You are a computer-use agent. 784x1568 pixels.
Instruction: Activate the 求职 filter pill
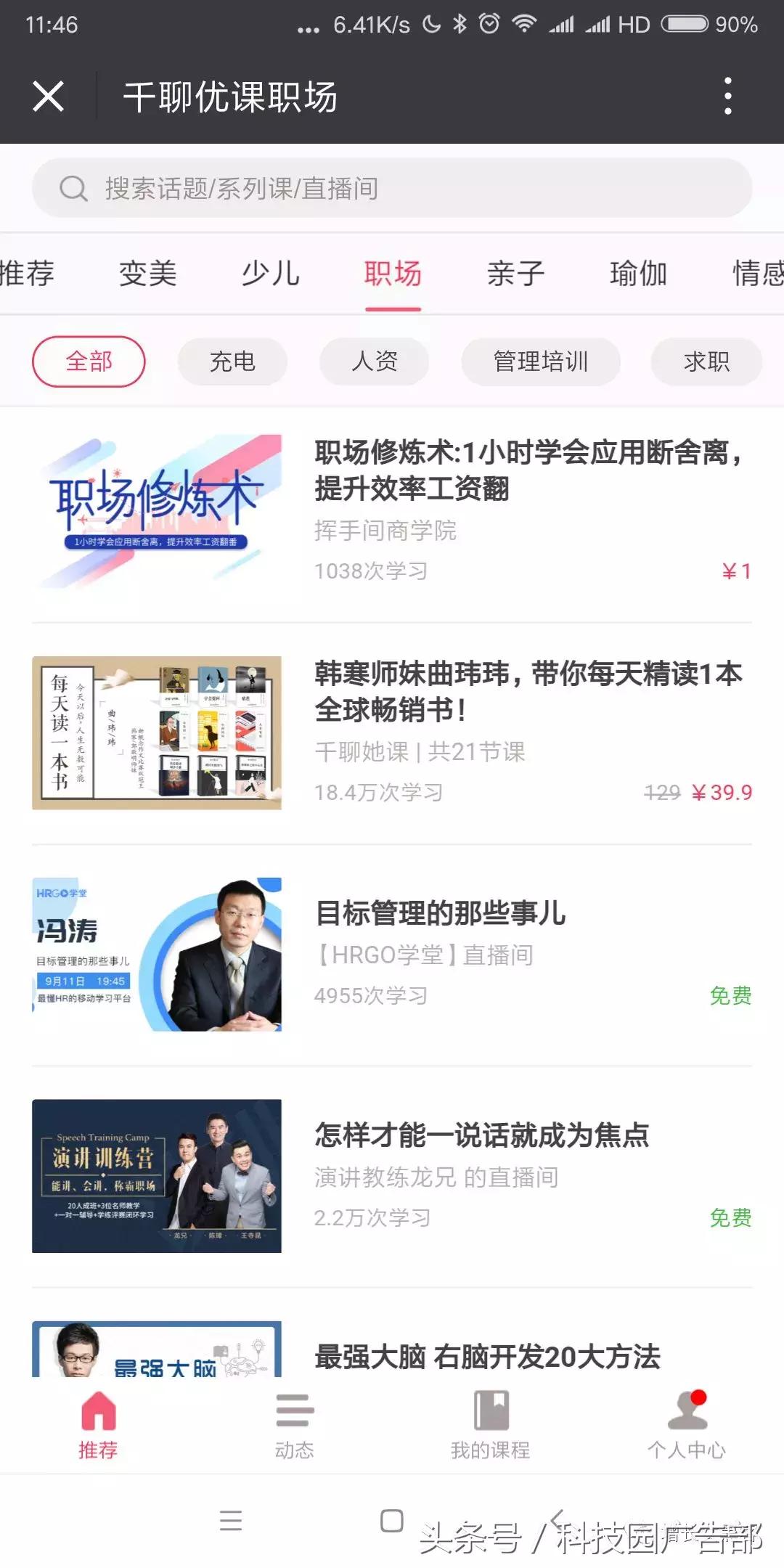705,361
